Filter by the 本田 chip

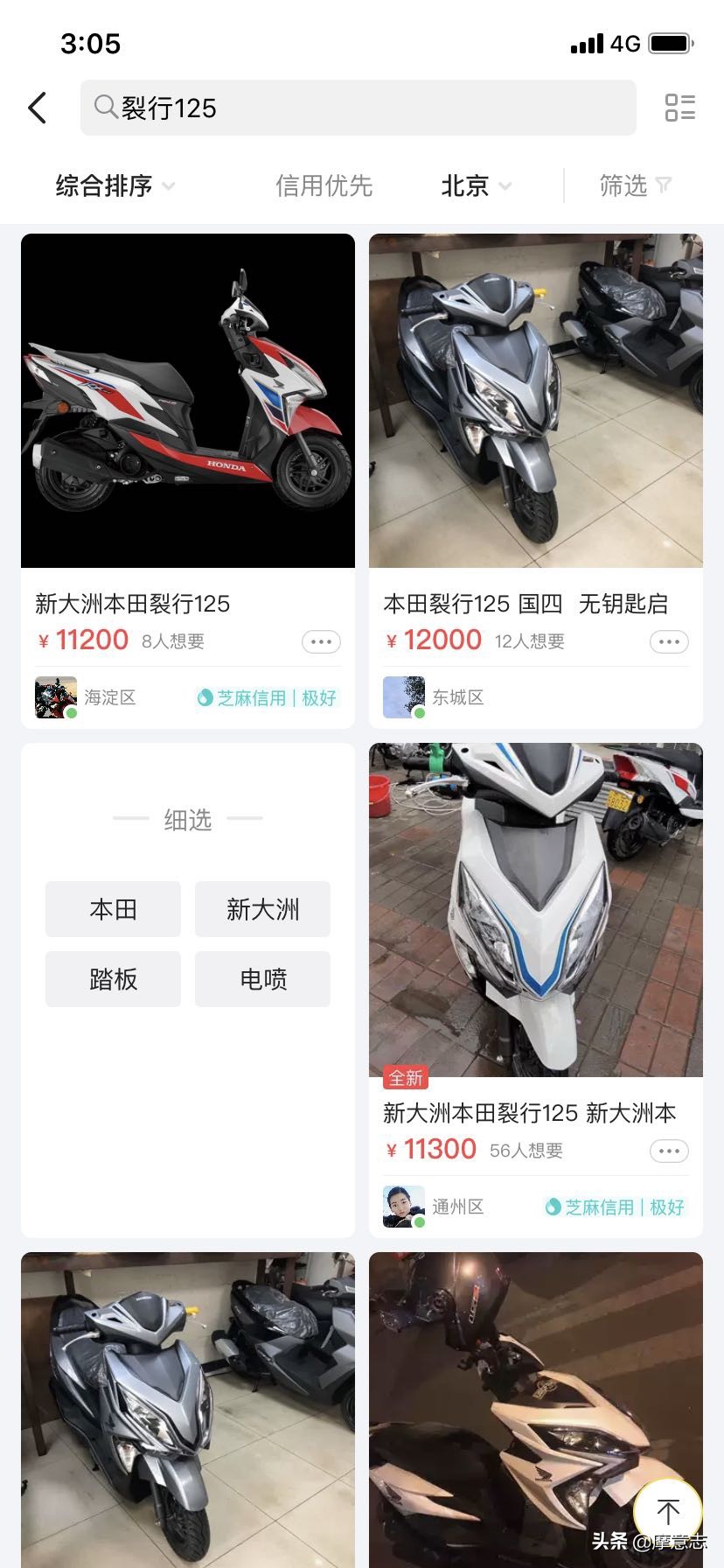[113, 909]
